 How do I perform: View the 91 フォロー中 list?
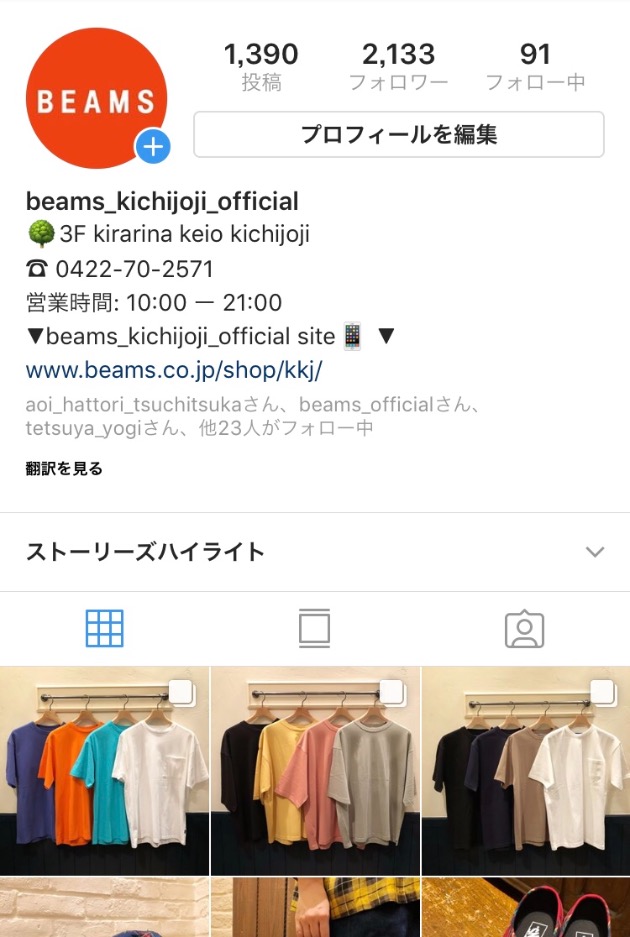pyautogui.click(x=535, y=66)
